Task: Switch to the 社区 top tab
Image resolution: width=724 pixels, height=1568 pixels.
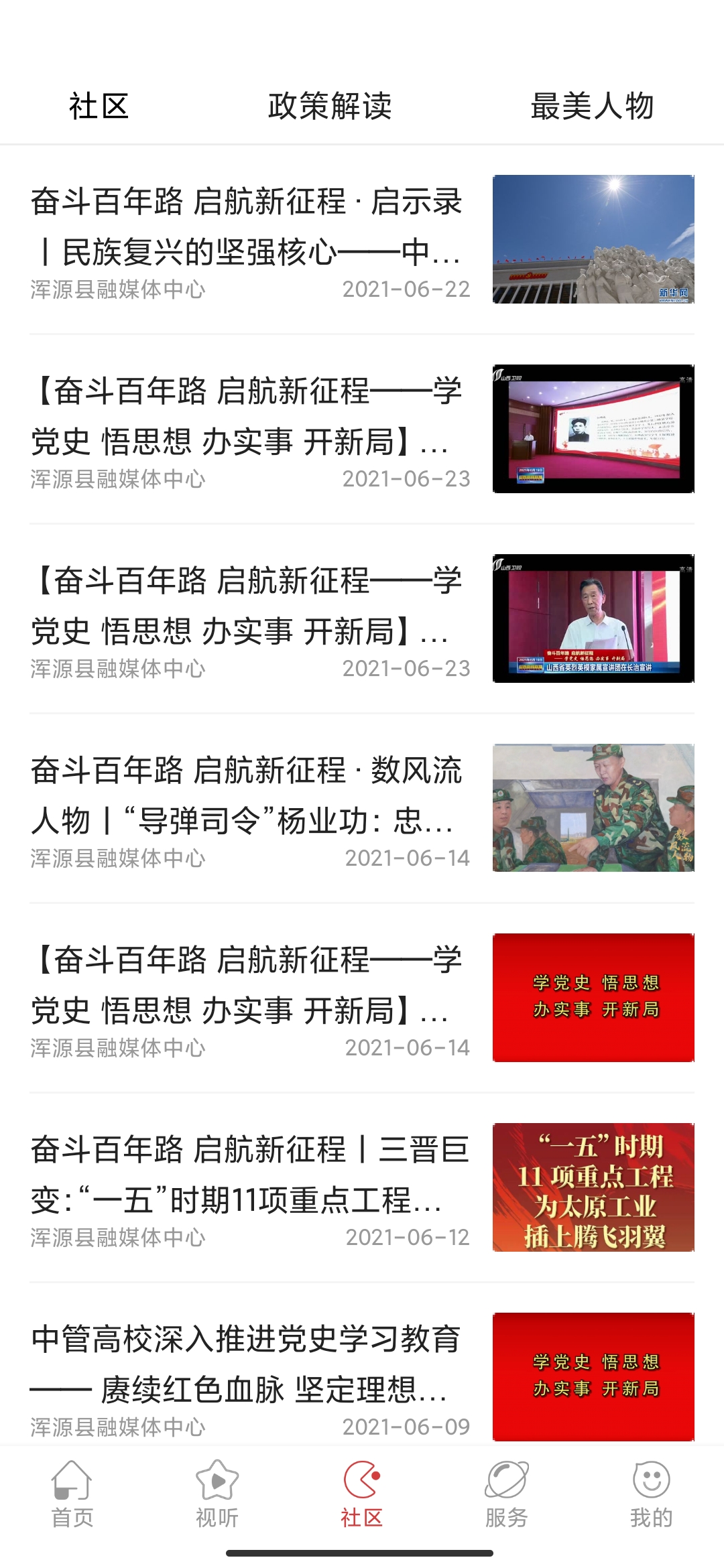Action: [99, 107]
